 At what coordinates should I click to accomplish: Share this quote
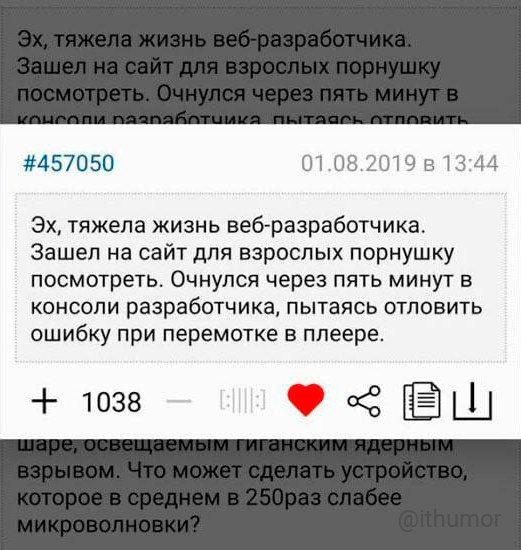364,401
